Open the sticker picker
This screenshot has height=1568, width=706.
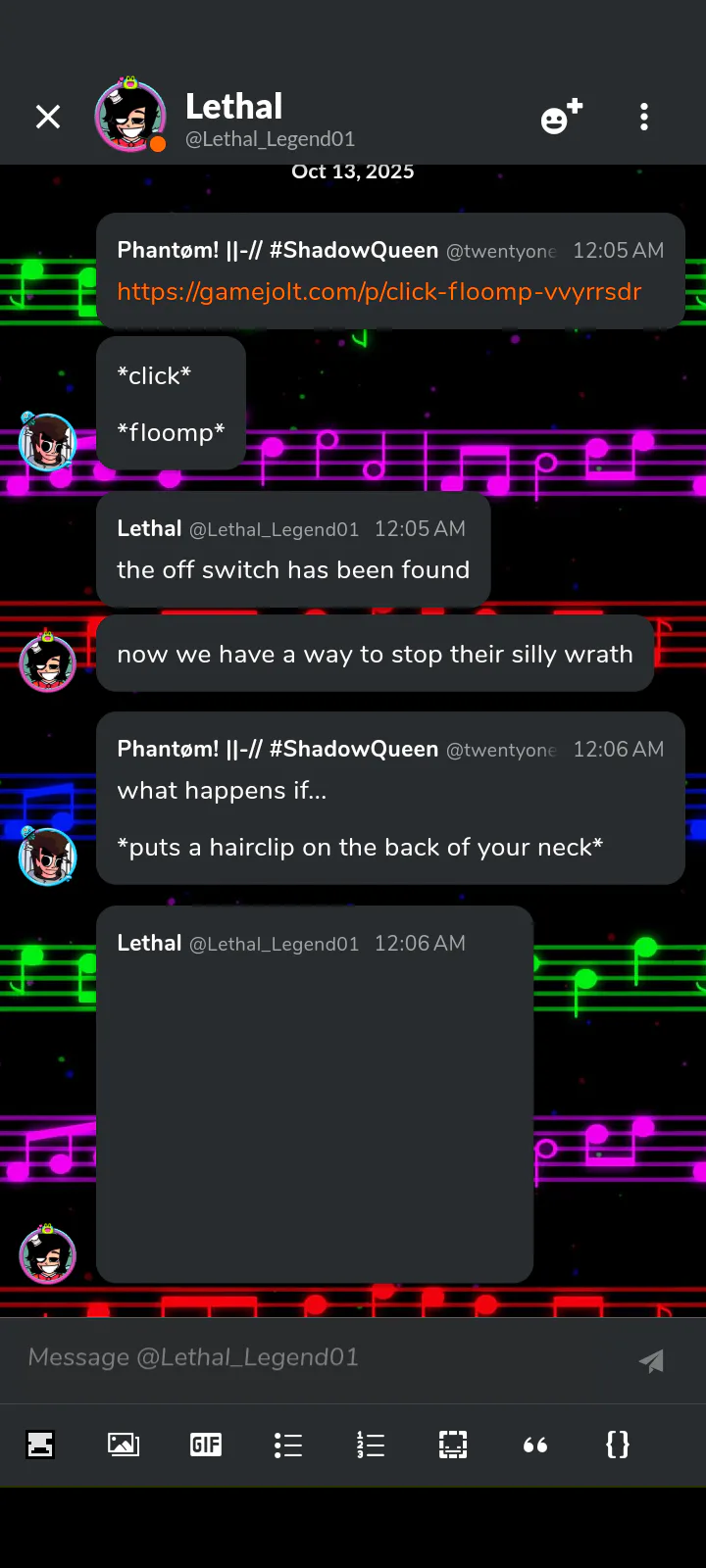40,1445
